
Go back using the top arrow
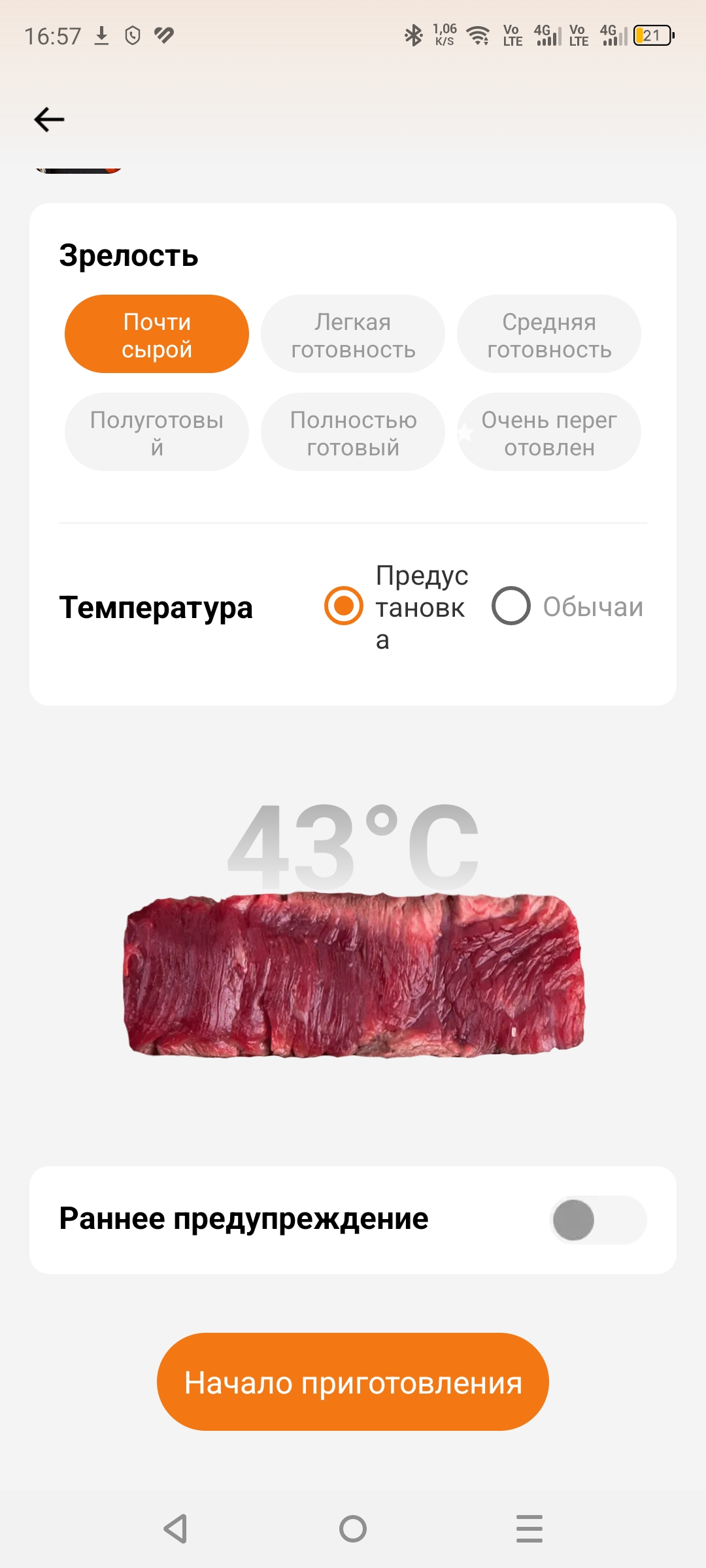tap(50, 120)
